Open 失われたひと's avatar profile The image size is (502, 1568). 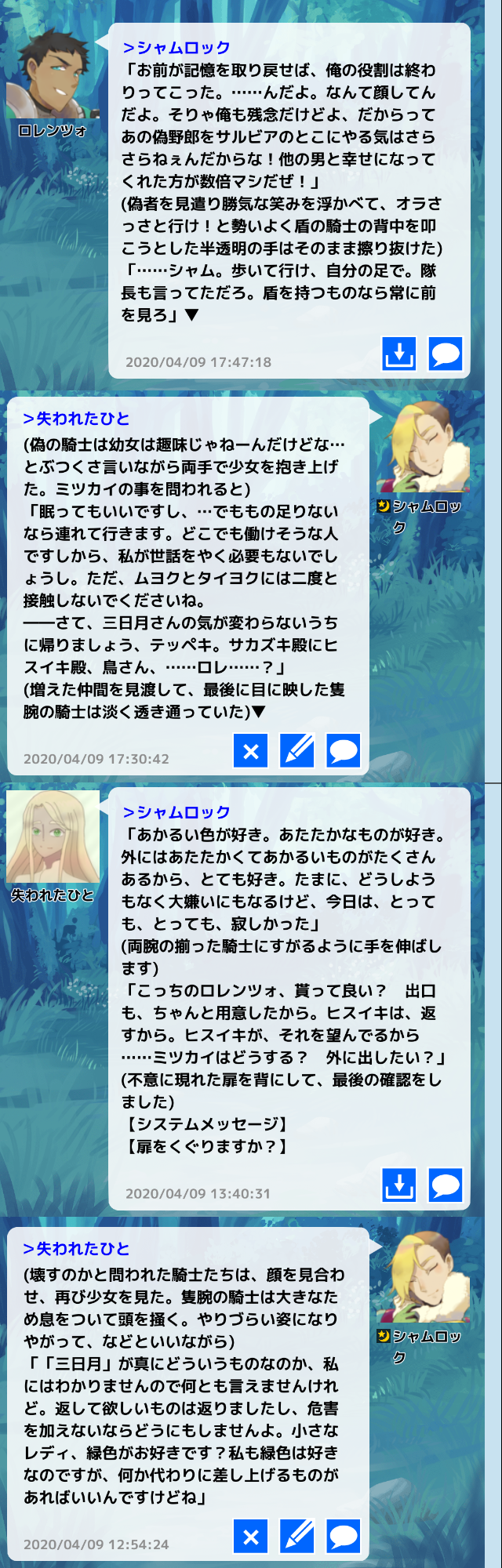pyautogui.click(x=53, y=837)
